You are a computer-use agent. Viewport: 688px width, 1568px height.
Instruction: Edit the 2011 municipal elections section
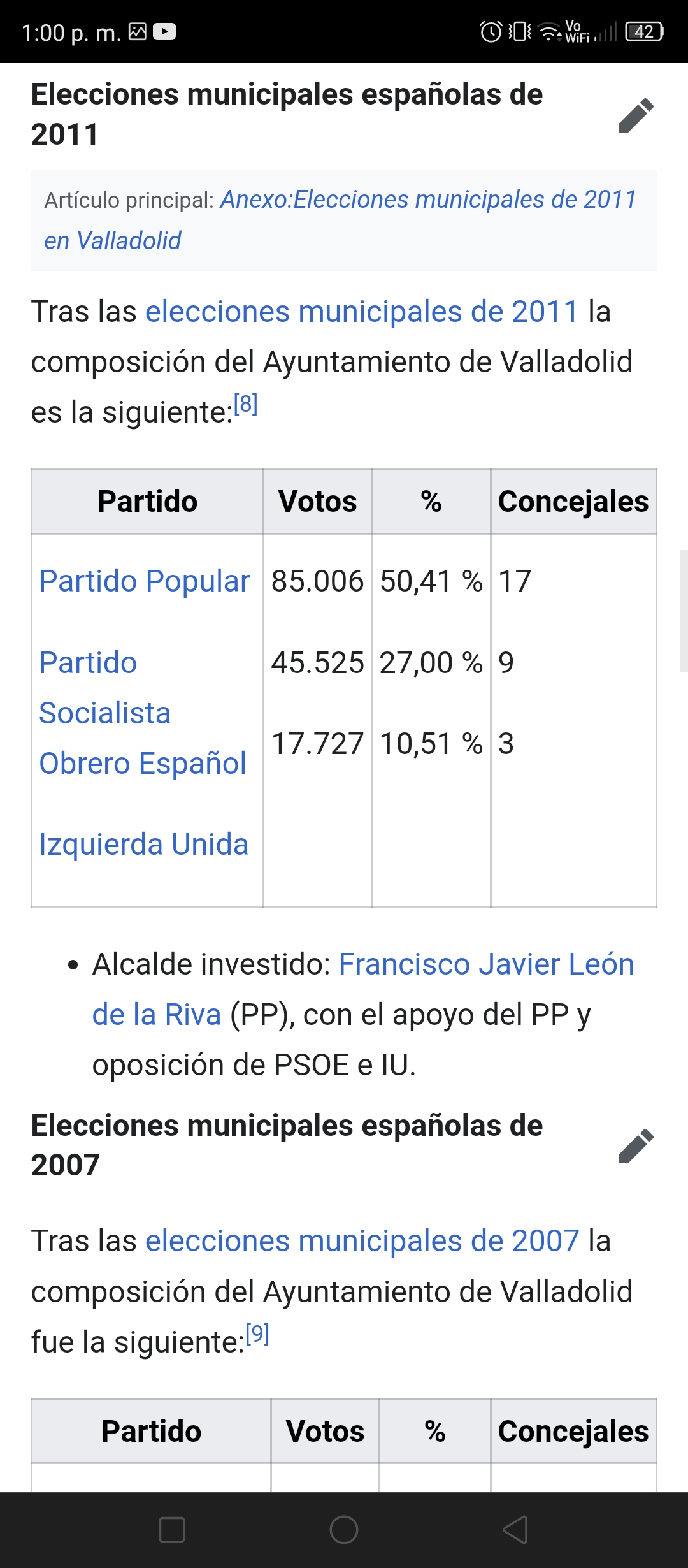[x=636, y=115]
